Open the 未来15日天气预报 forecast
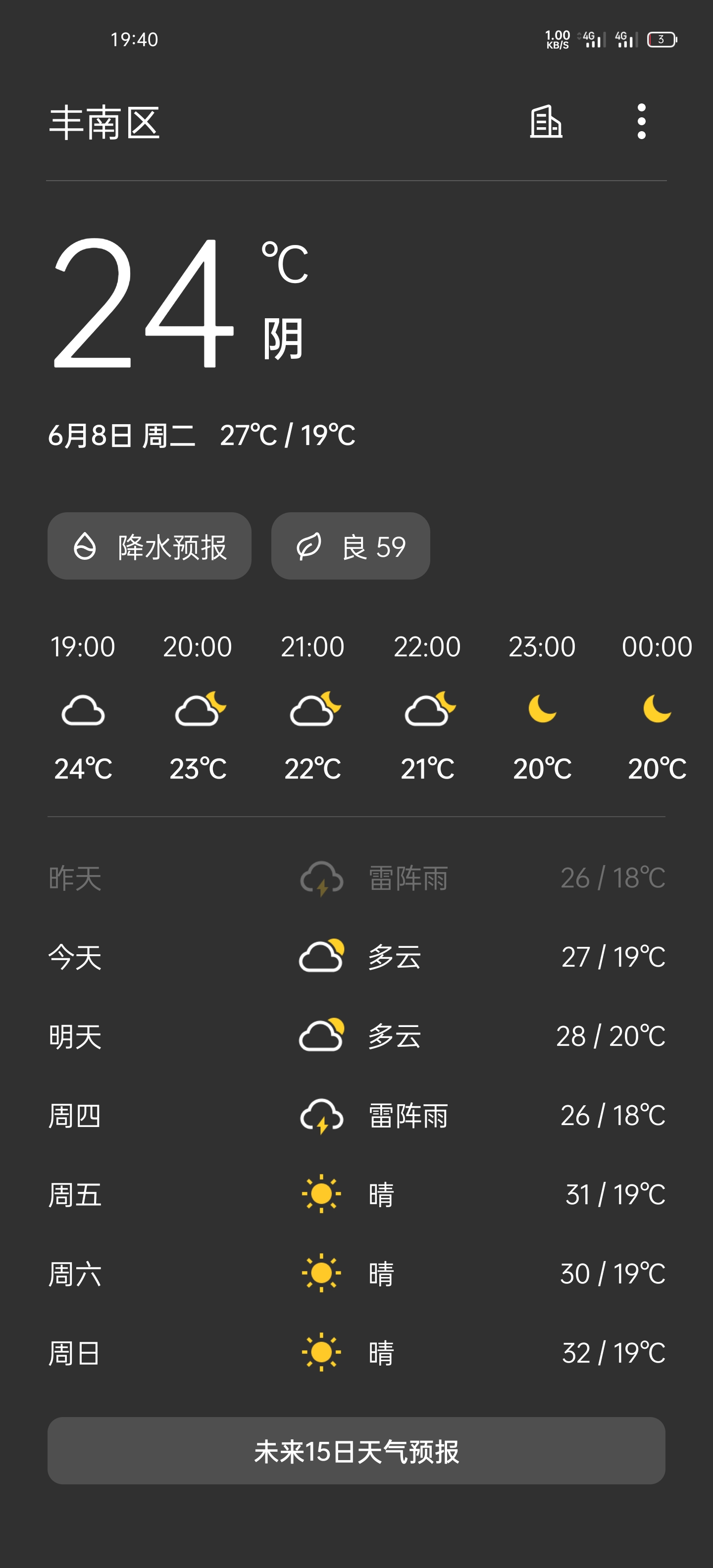713x1568 pixels. [356, 1451]
